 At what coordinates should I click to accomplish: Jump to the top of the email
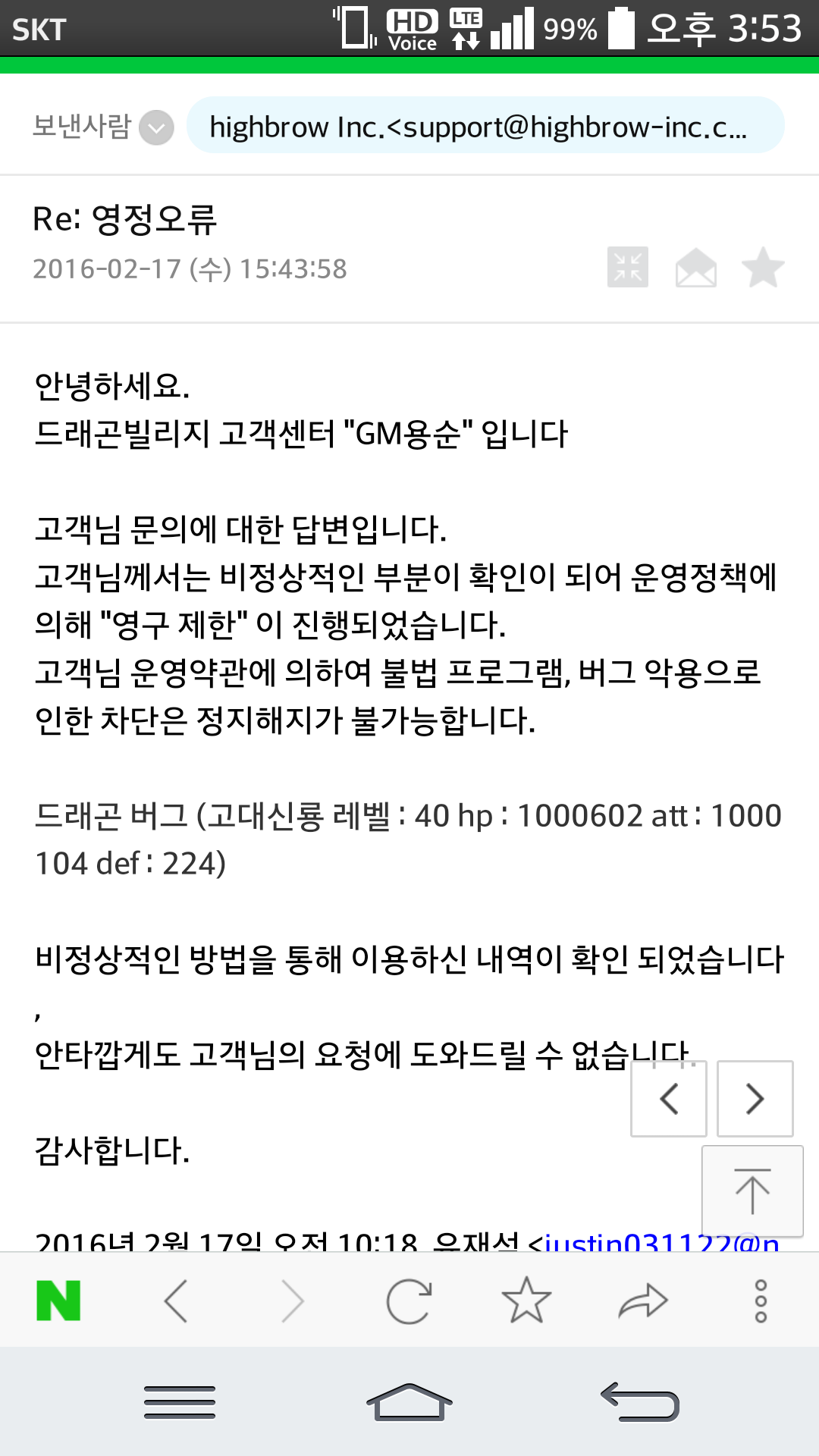(752, 1191)
